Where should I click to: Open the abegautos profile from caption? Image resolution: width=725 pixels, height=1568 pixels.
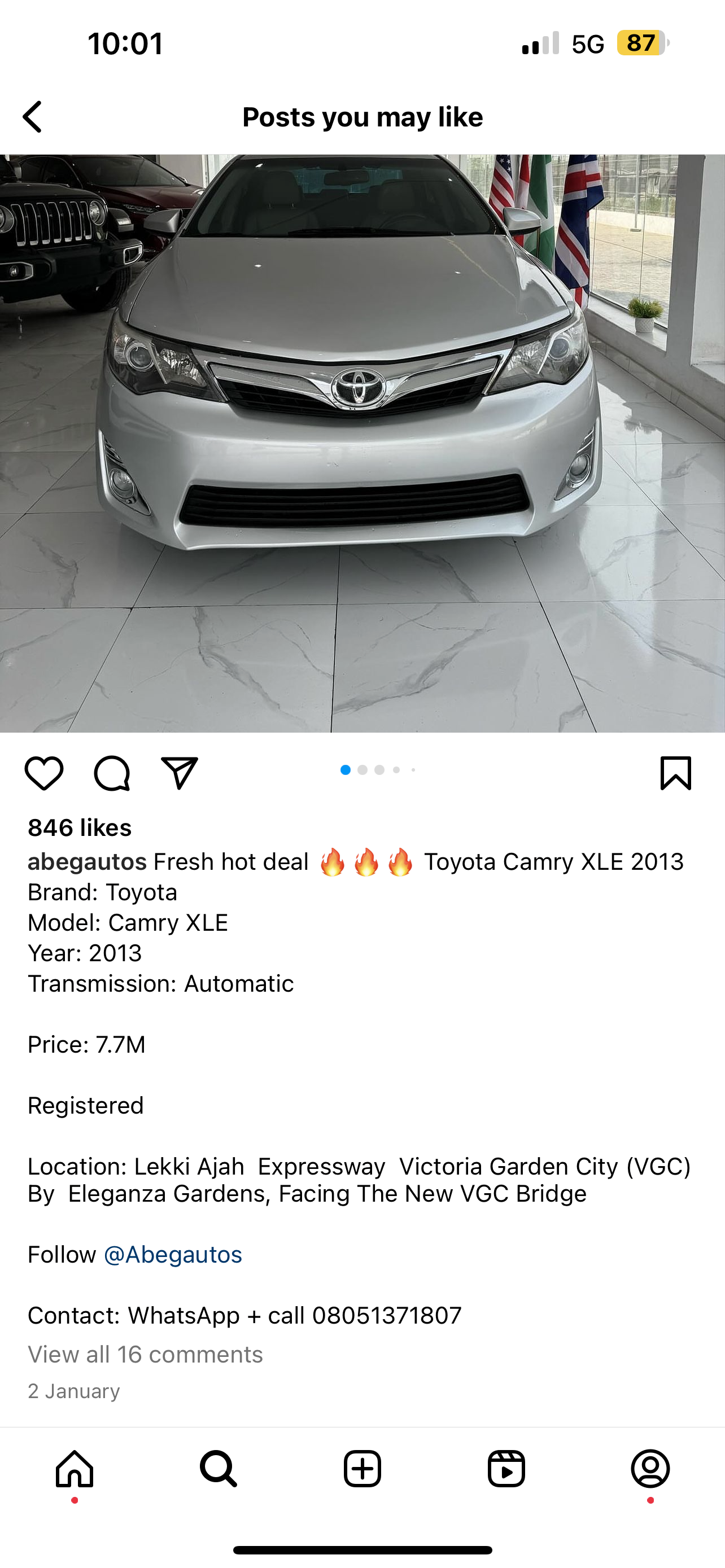click(87, 862)
